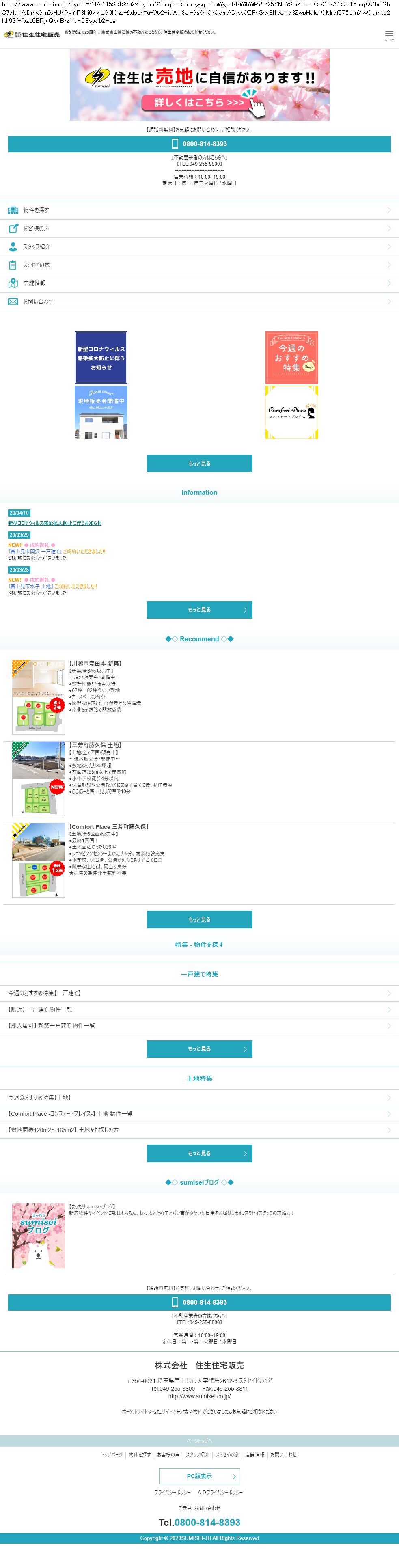Open Comfort Place tile
399x1568 pixels.
(x=291, y=412)
